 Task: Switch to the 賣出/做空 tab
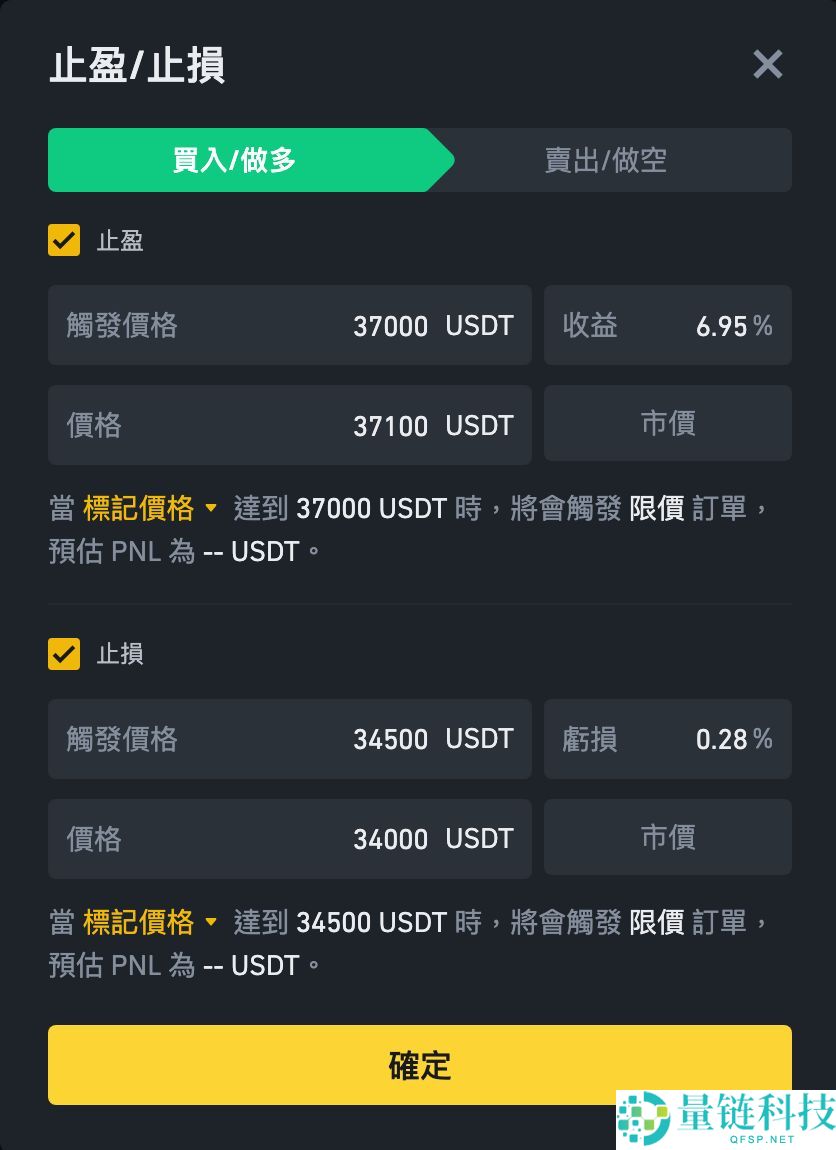tap(605, 160)
